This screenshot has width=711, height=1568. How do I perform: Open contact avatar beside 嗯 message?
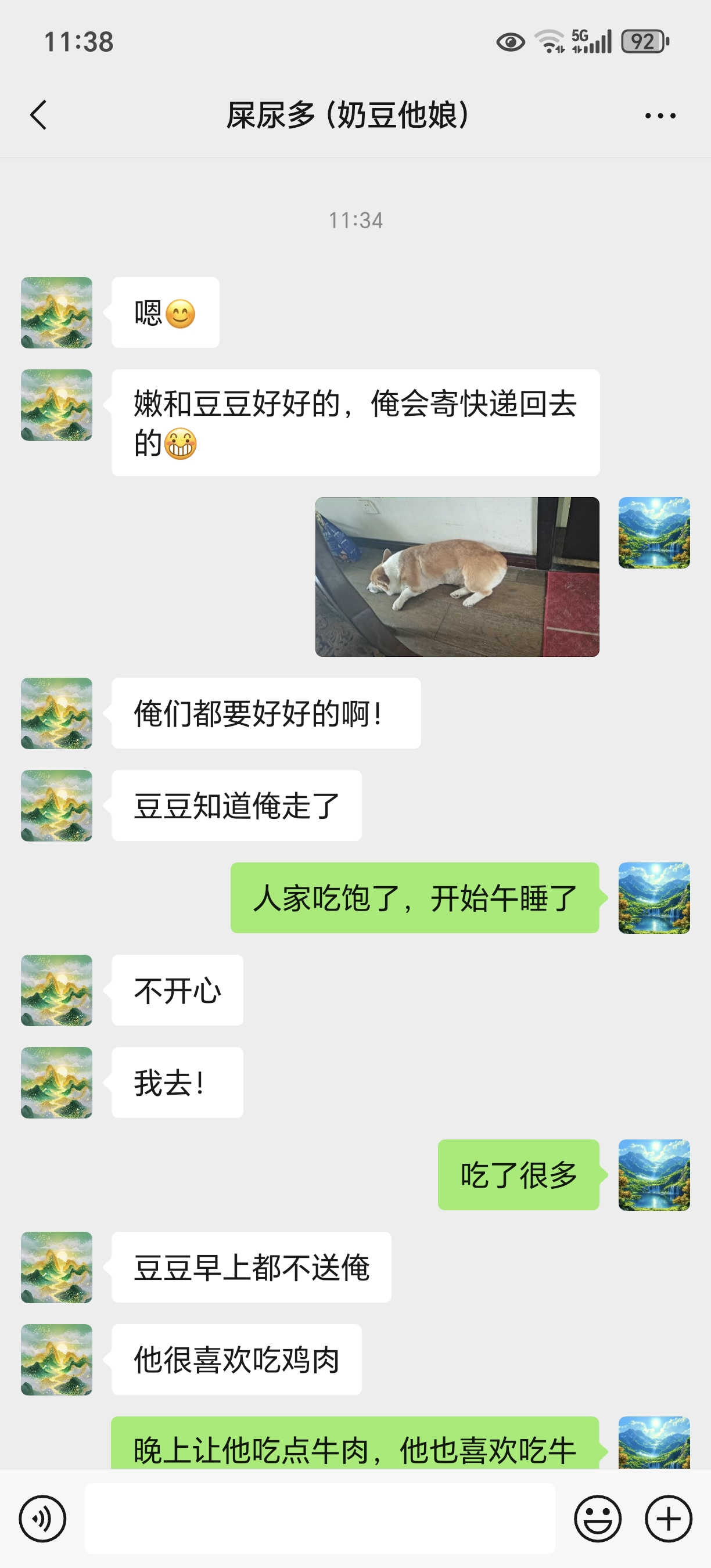[x=56, y=313]
